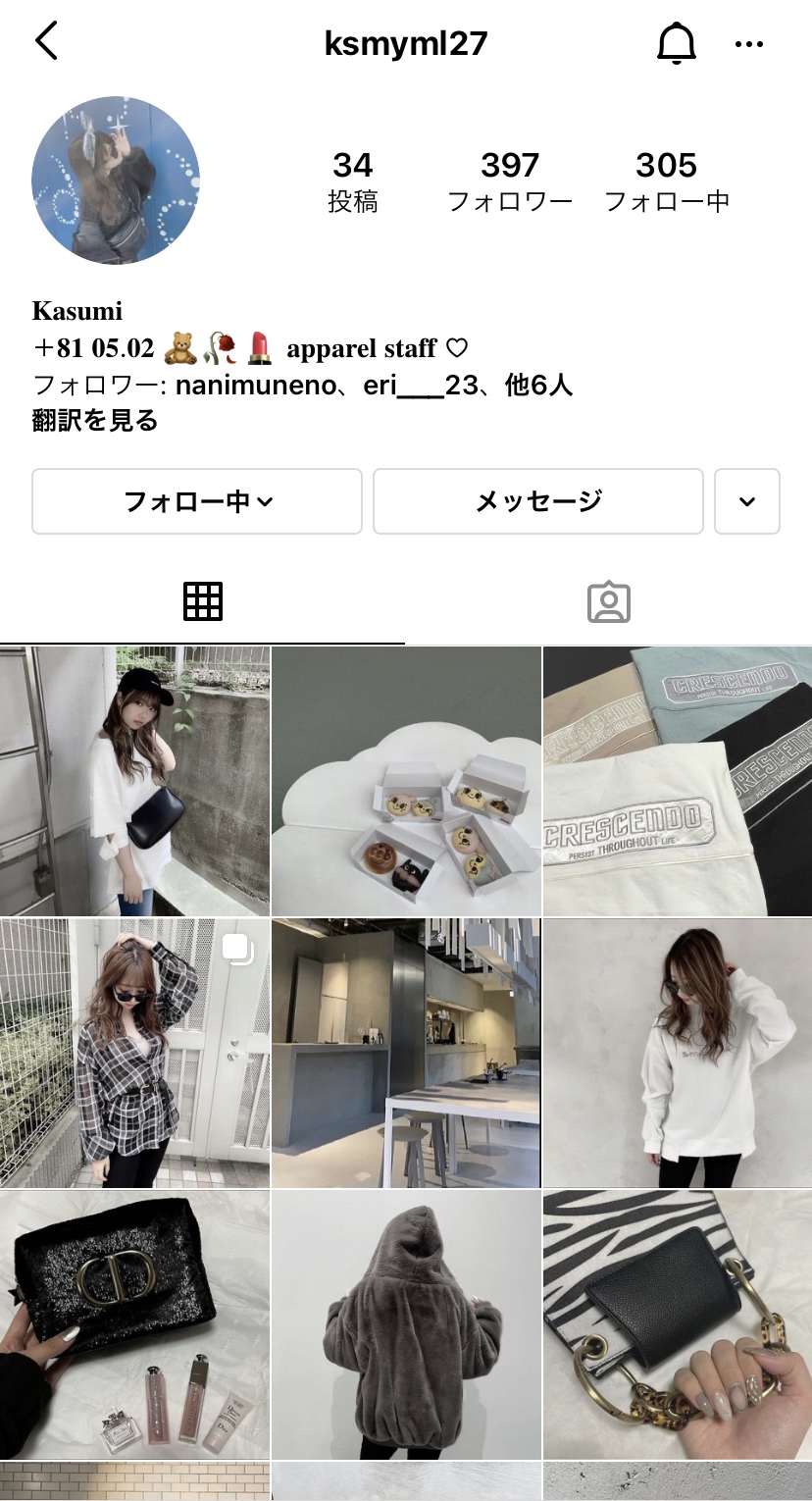Go back using the top-left arrow
This screenshot has height=1501, width=812.
(x=46, y=42)
